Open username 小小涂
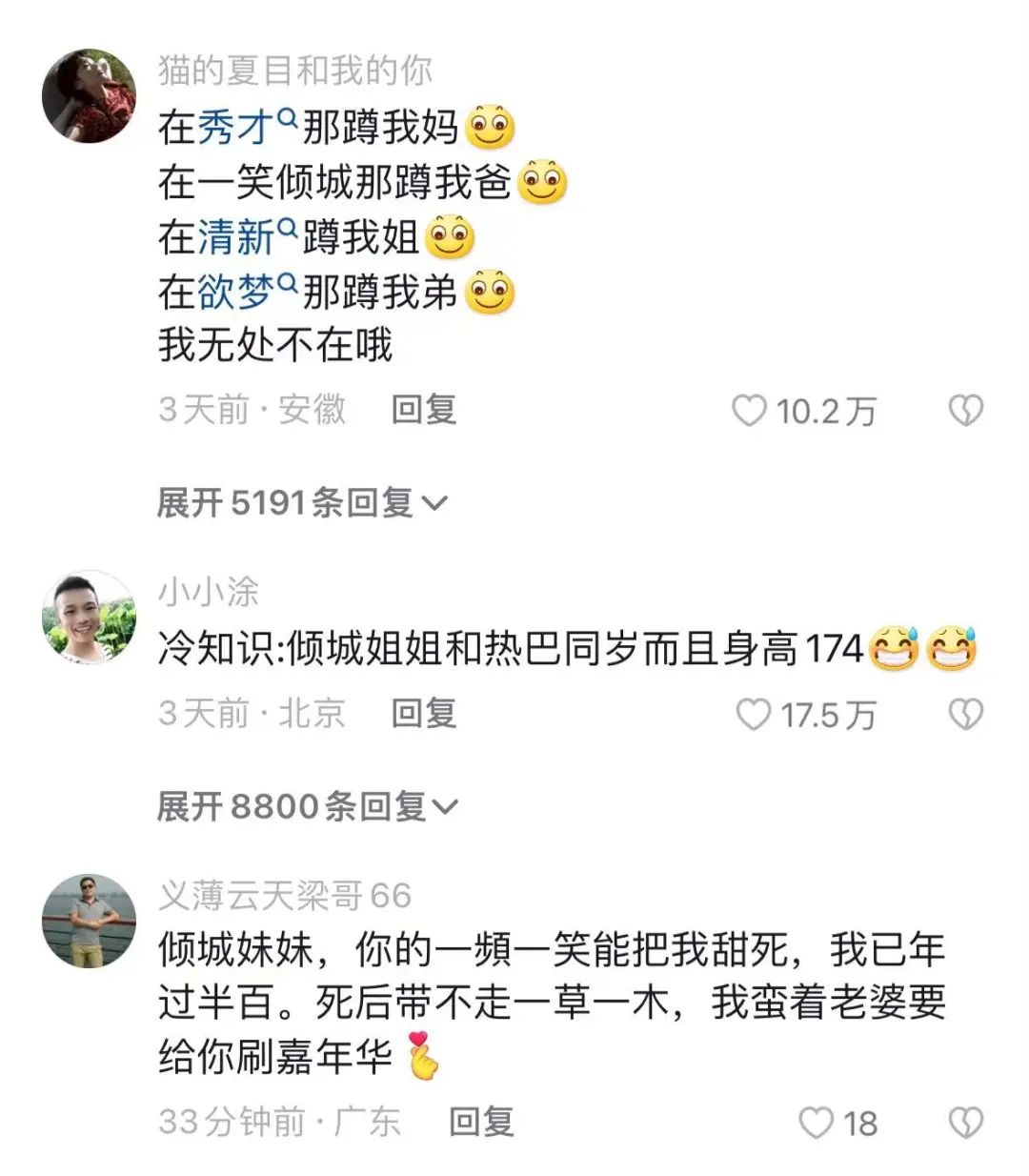The height and width of the screenshot is (1176, 1029). point(208,592)
